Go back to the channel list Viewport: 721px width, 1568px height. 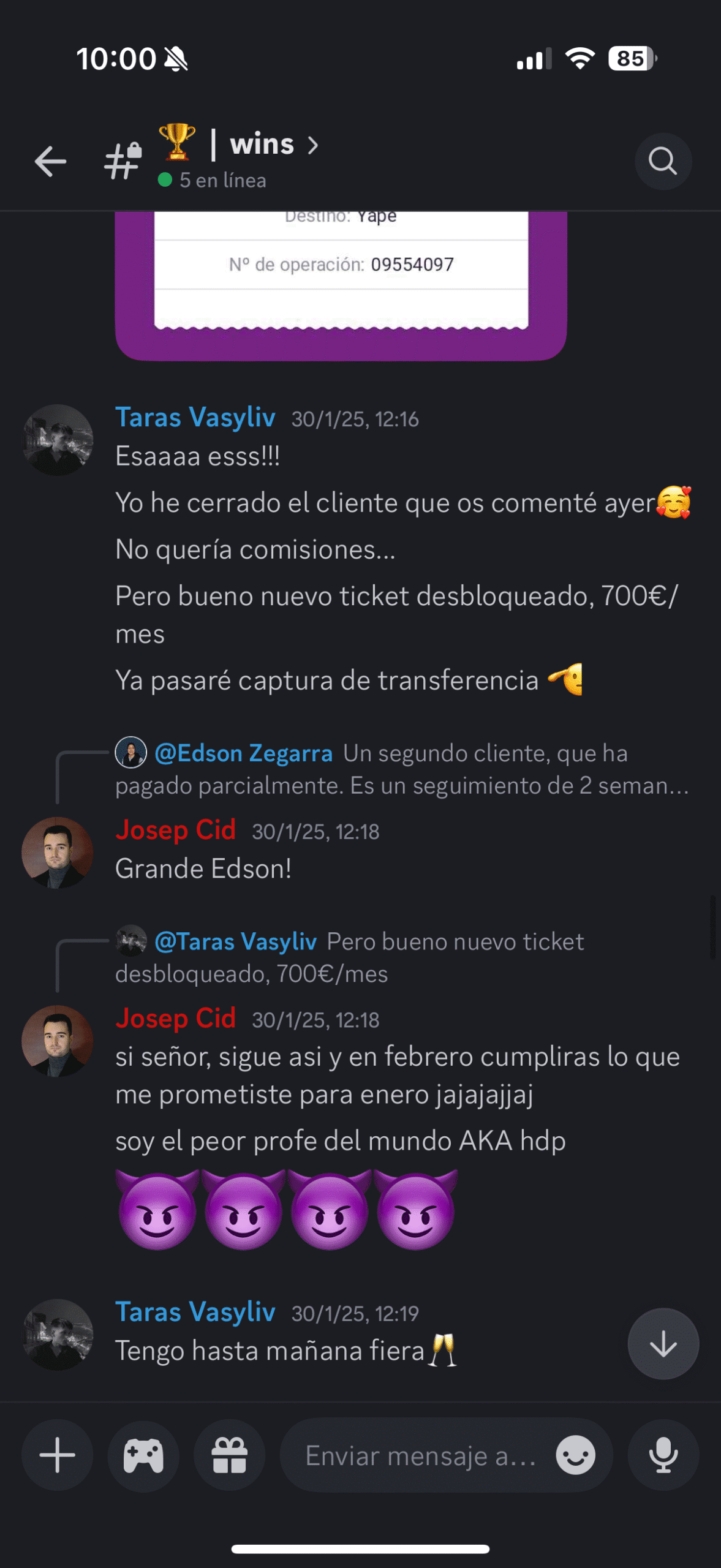pos(50,162)
